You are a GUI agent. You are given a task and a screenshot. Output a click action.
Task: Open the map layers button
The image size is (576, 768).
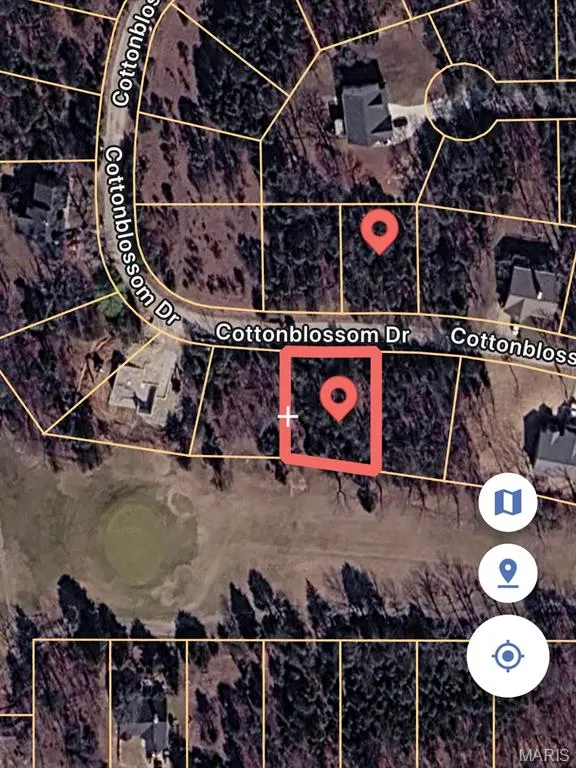pos(508,503)
